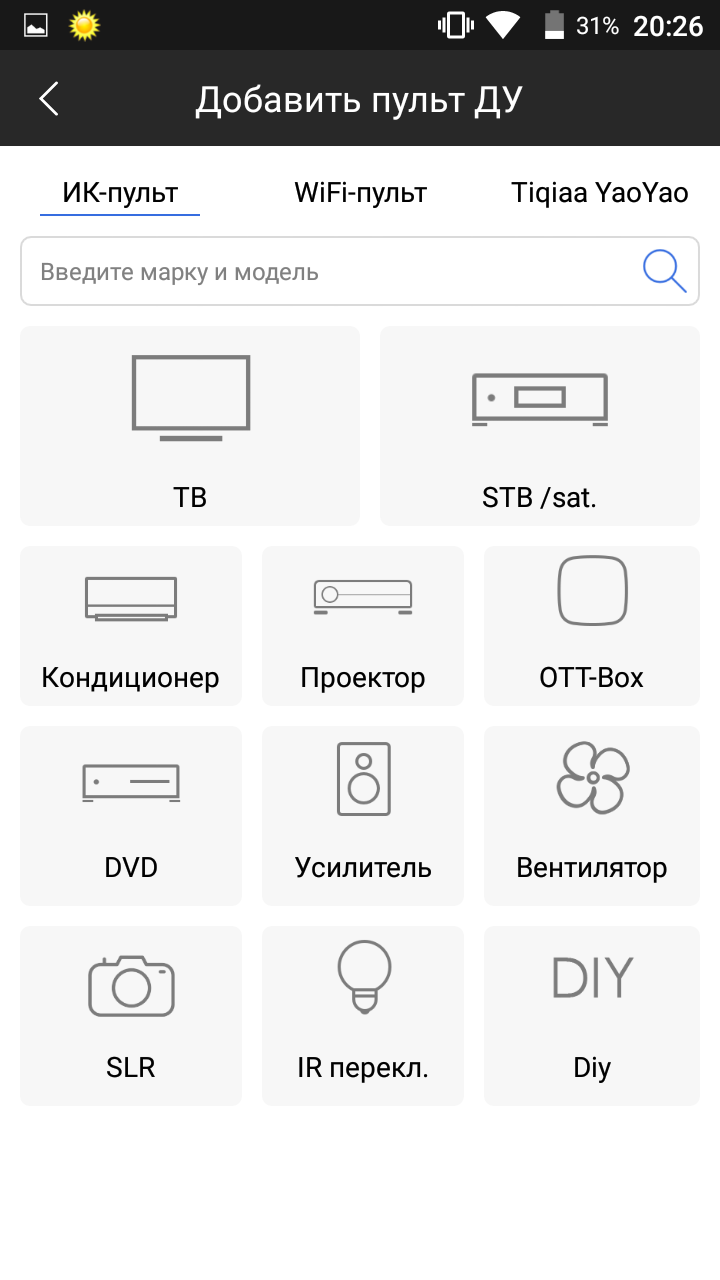Select the ИК-пульт tab
This screenshot has height=1280, width=720.
click(x=120, y=193)
